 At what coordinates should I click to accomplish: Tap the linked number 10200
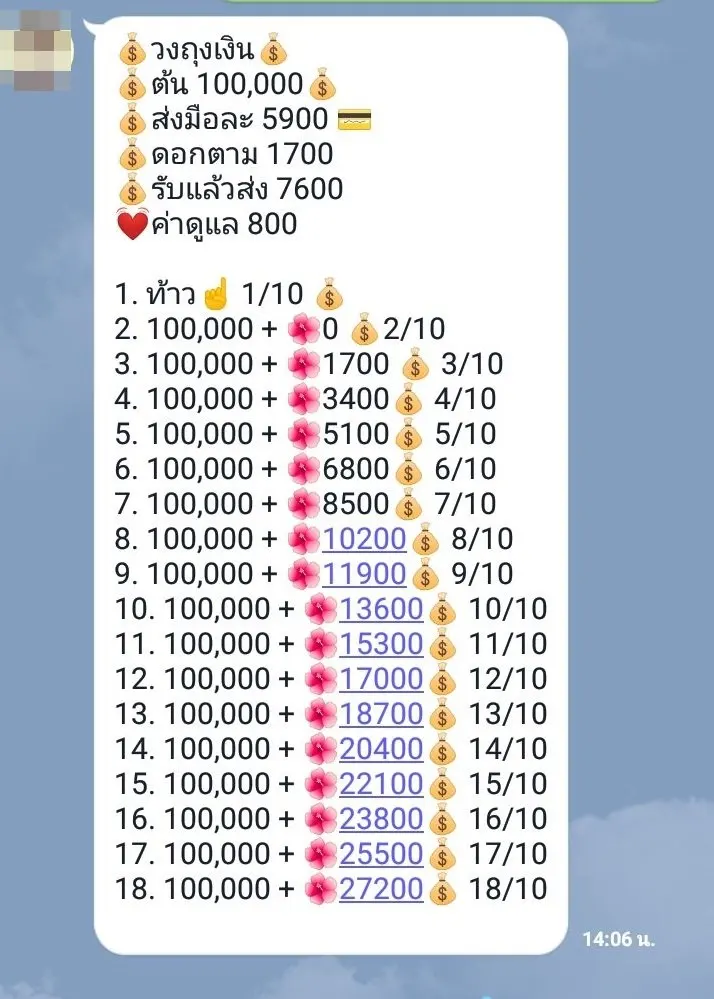click(x=364, y=540)
